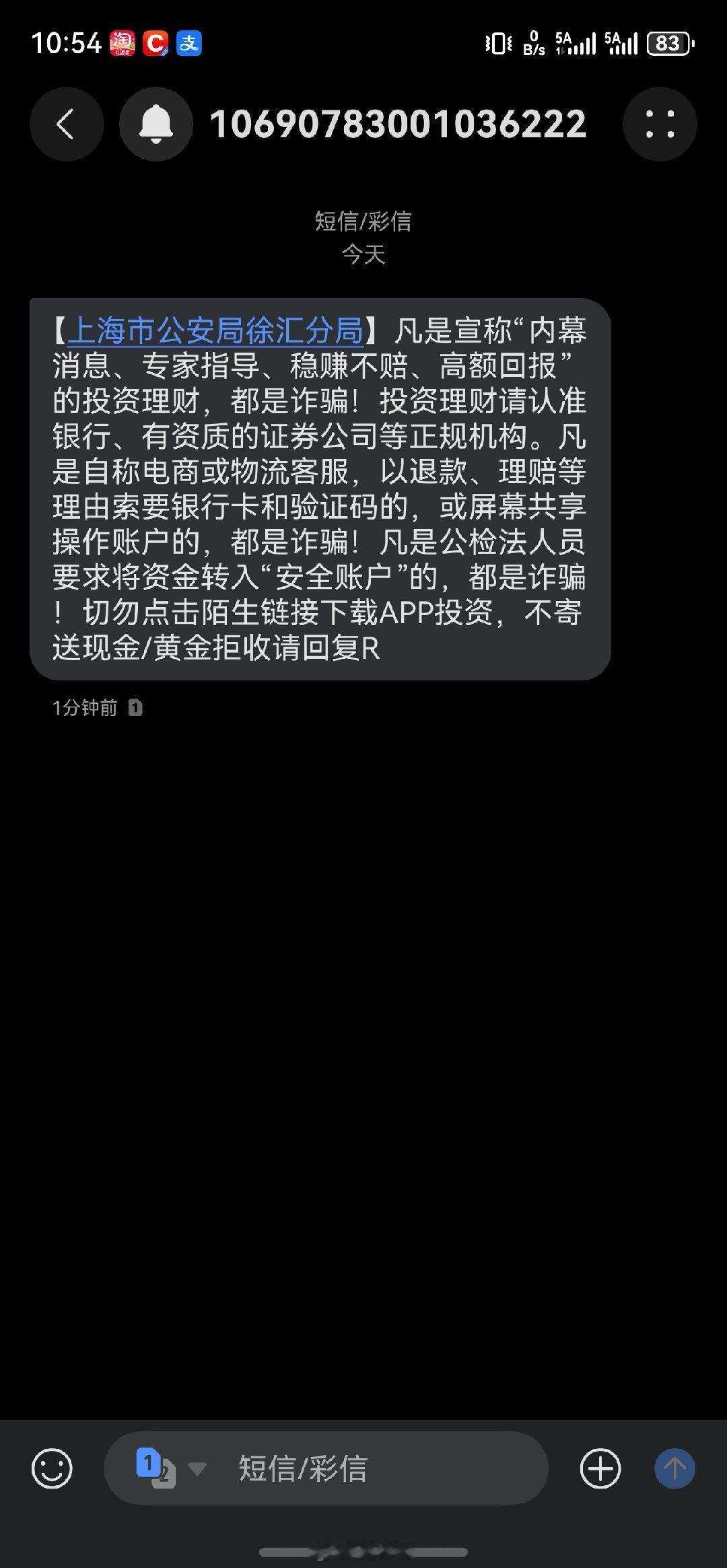Open the emoji smiley picker
The width and height of the screenshot is (727, 1568).
[x=51, y=1469]
